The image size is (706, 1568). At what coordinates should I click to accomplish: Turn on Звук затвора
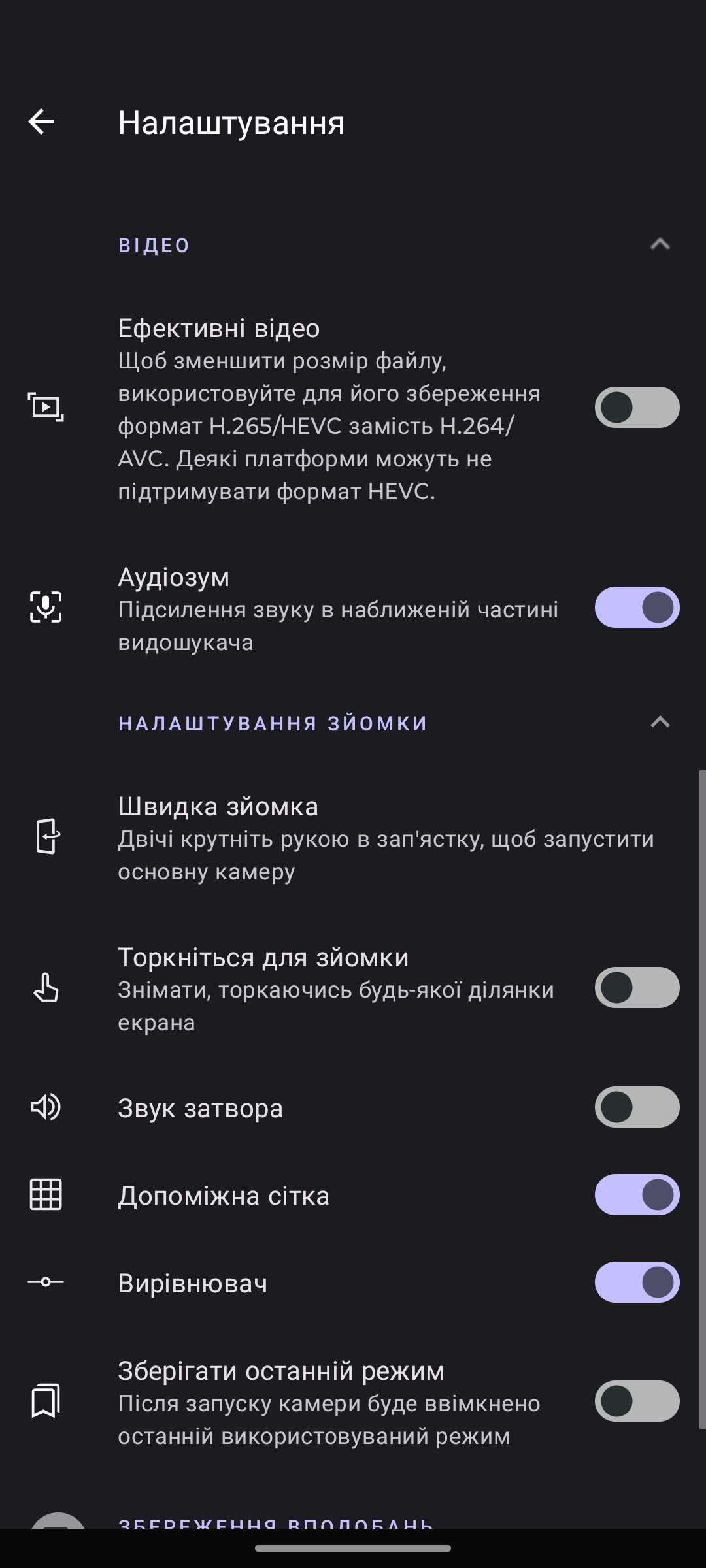point(637,1107)
